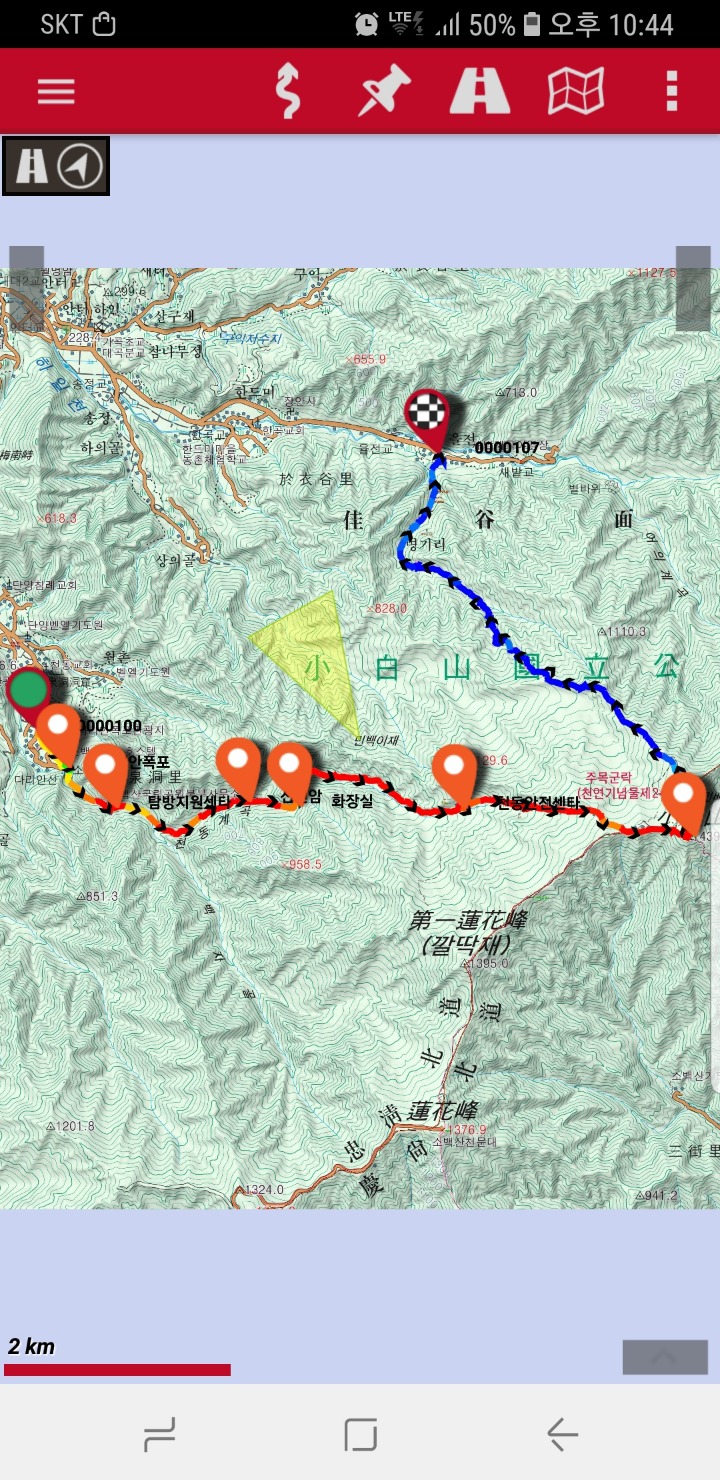Open recent apps from navigation bar
720x1480 pixels.
(160, 1435)
